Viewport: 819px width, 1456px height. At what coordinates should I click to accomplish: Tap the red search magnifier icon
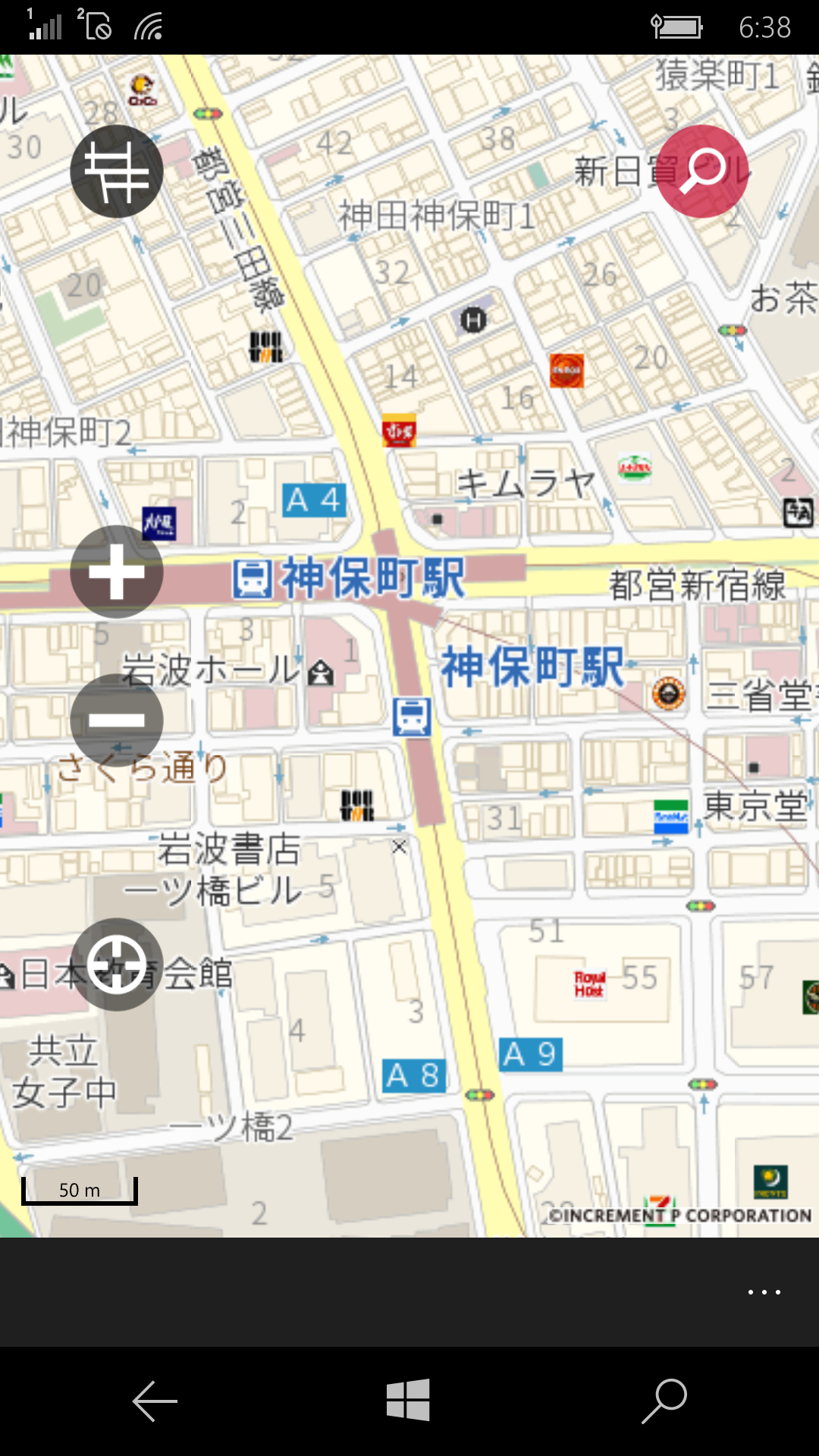point(702,171)
